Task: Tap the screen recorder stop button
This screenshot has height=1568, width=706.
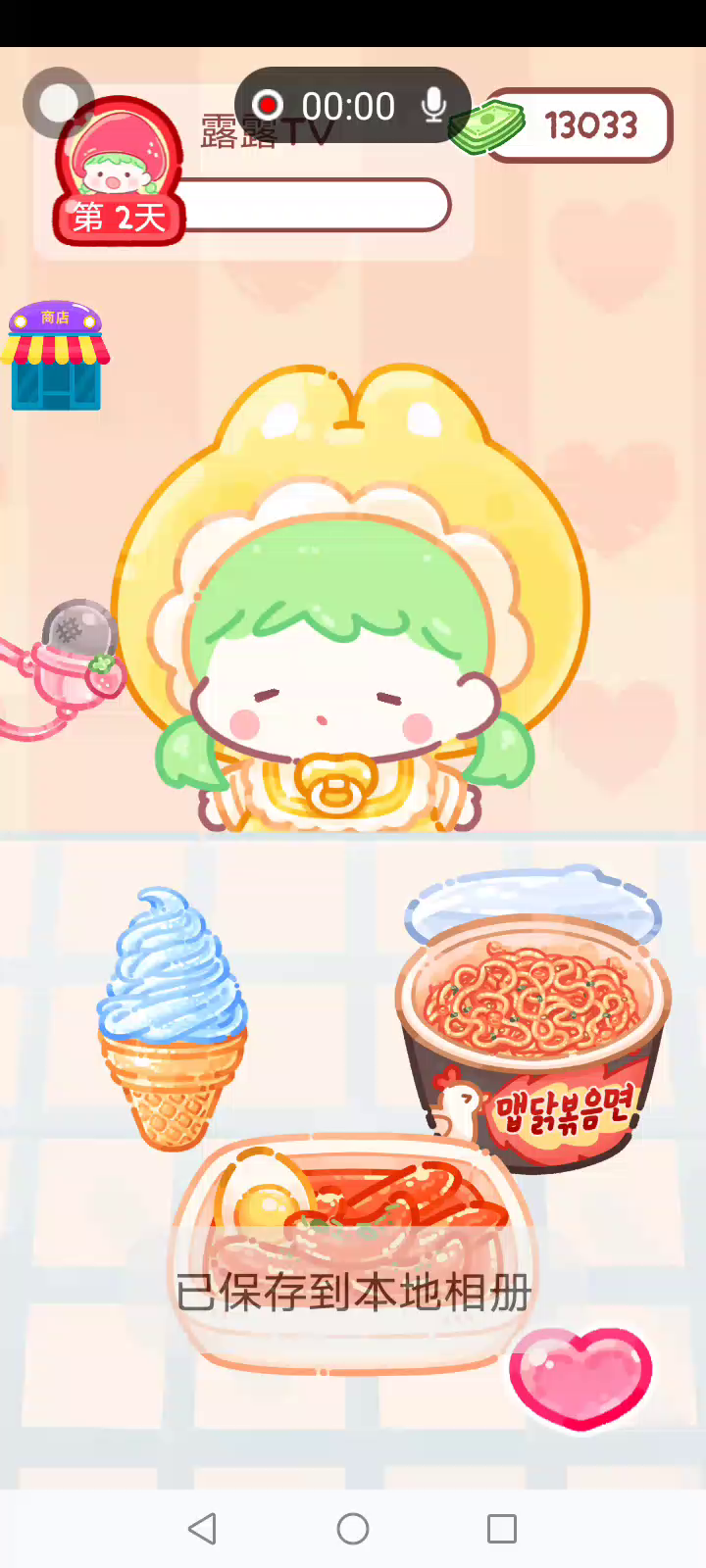Action: (268, 106)
